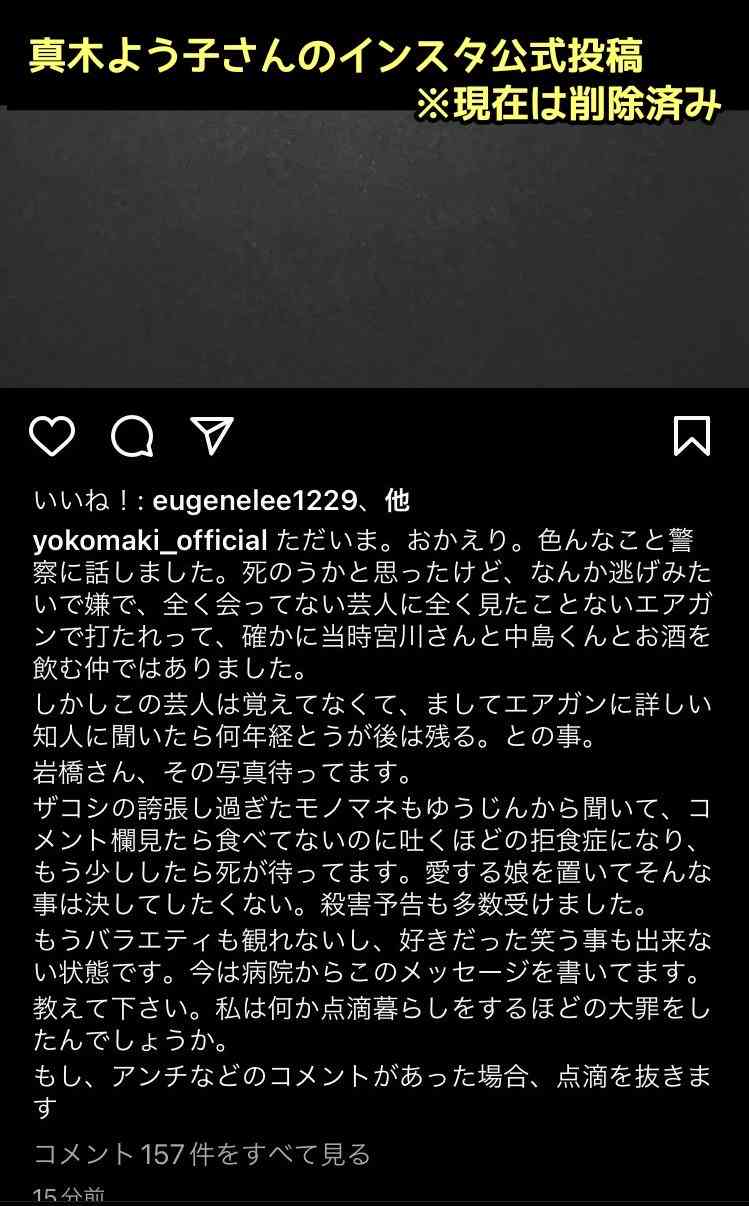Bookmark this post
The image size is (749, 1206).
click(692, 436)
